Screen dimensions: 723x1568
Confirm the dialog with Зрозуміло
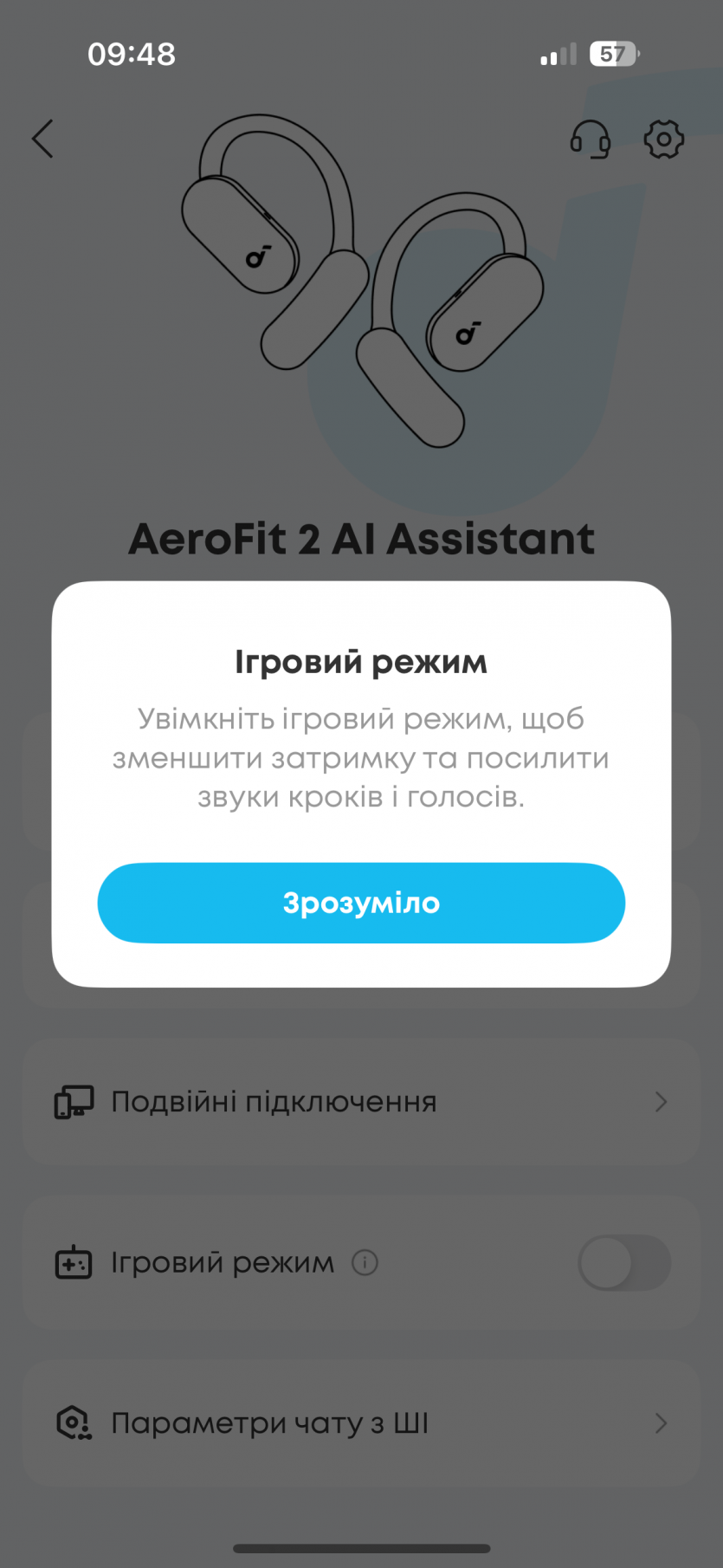(361, 903)
